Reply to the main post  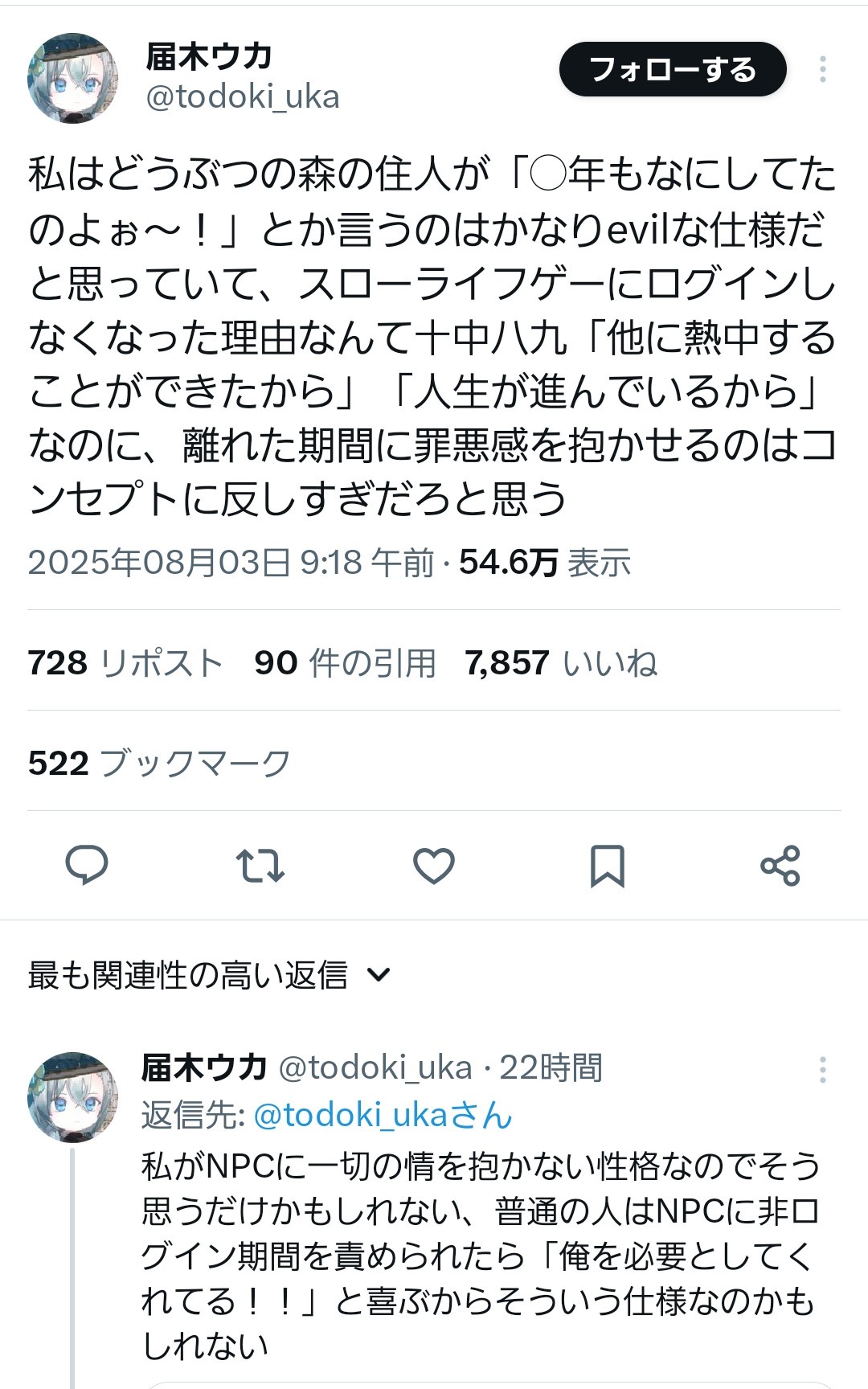tap(87, 866)
